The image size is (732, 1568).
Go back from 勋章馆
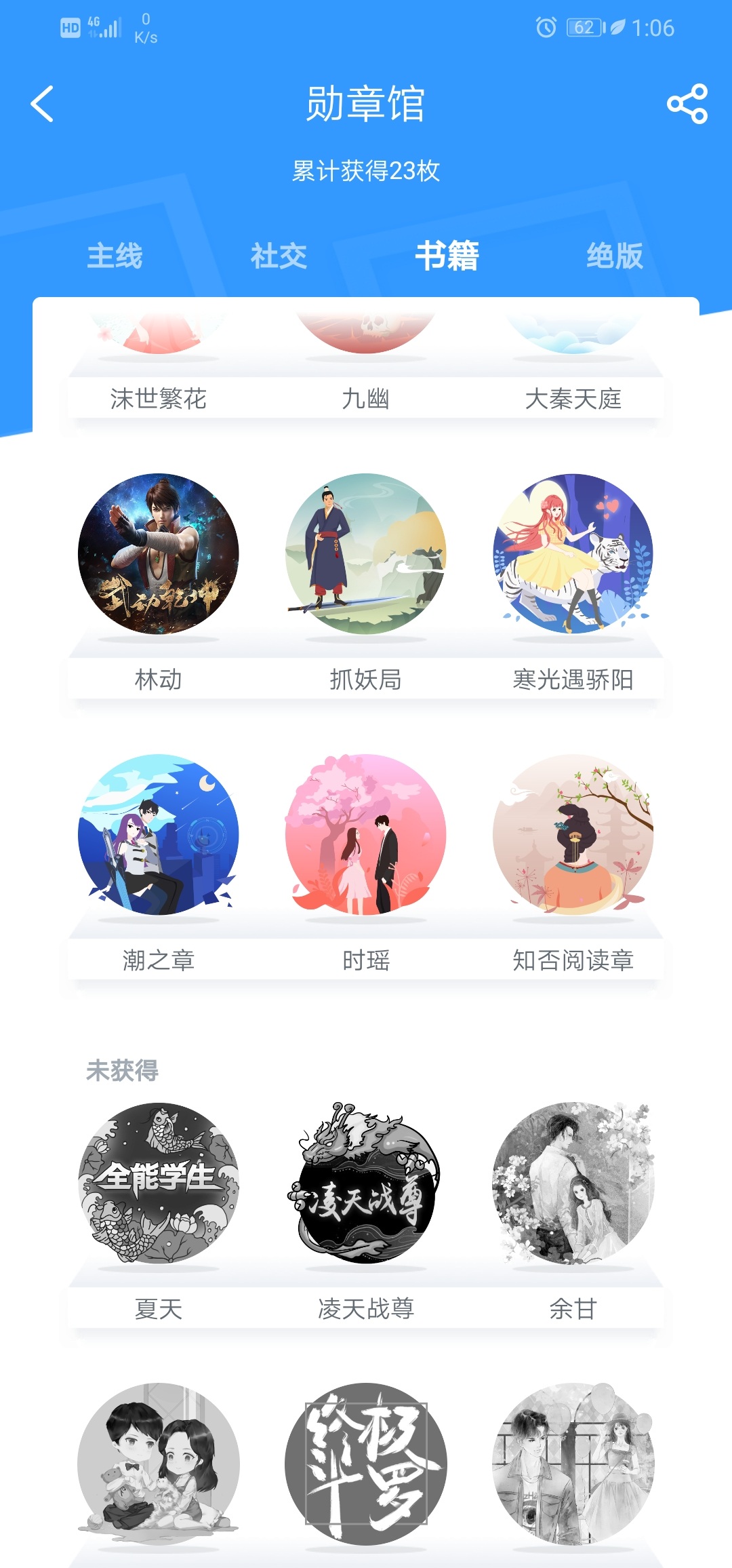click(42, 104)
